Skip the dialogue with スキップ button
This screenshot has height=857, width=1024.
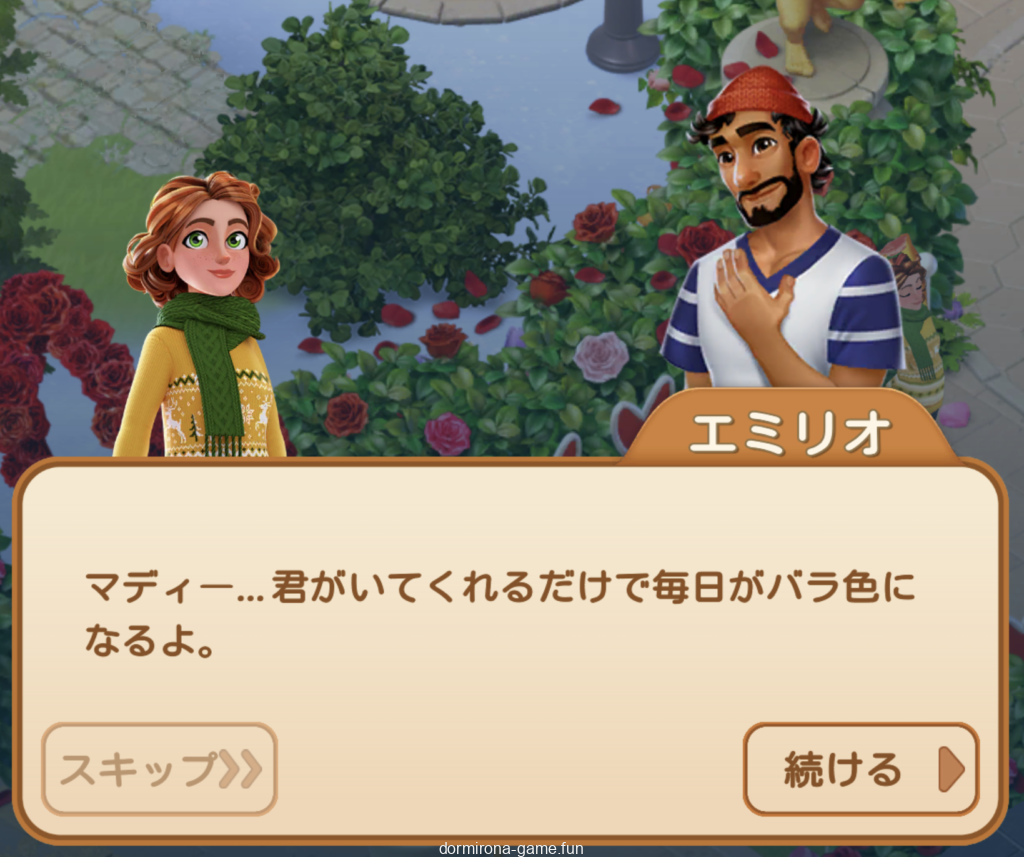click(x=159, y=769)
